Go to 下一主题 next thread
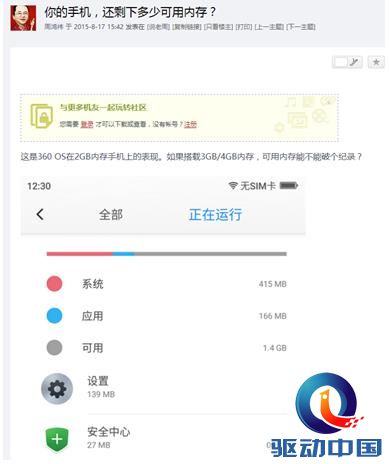The image size is (389, 464). click(x=301, y=27)
